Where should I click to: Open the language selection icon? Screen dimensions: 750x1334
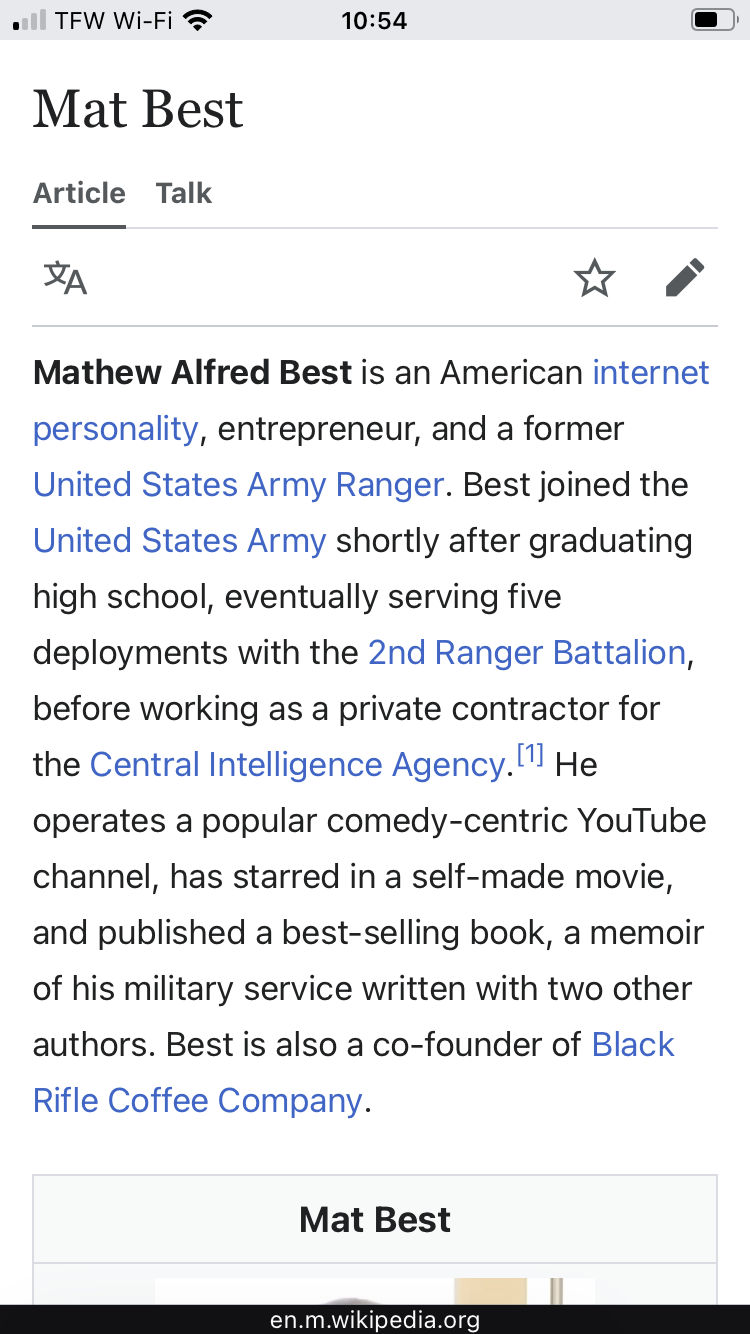[x=65, y=278]
